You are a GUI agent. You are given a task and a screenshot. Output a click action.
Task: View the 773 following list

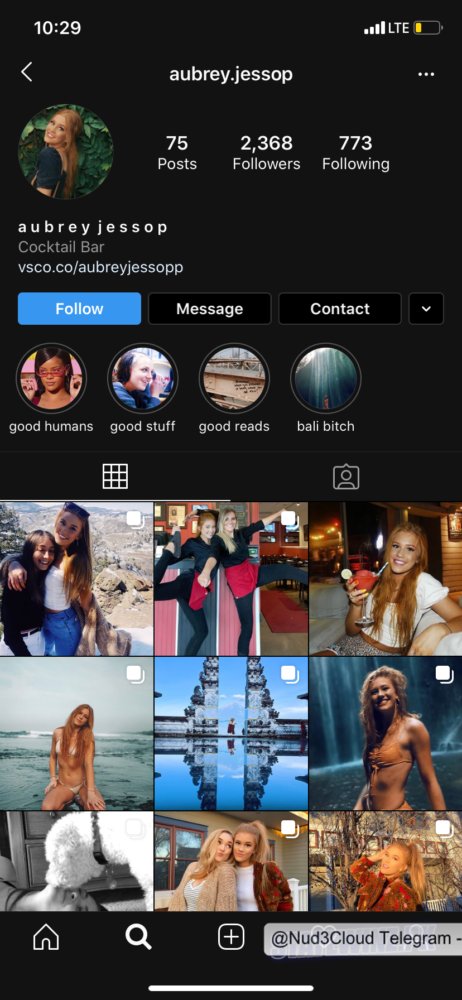[355, 152]
